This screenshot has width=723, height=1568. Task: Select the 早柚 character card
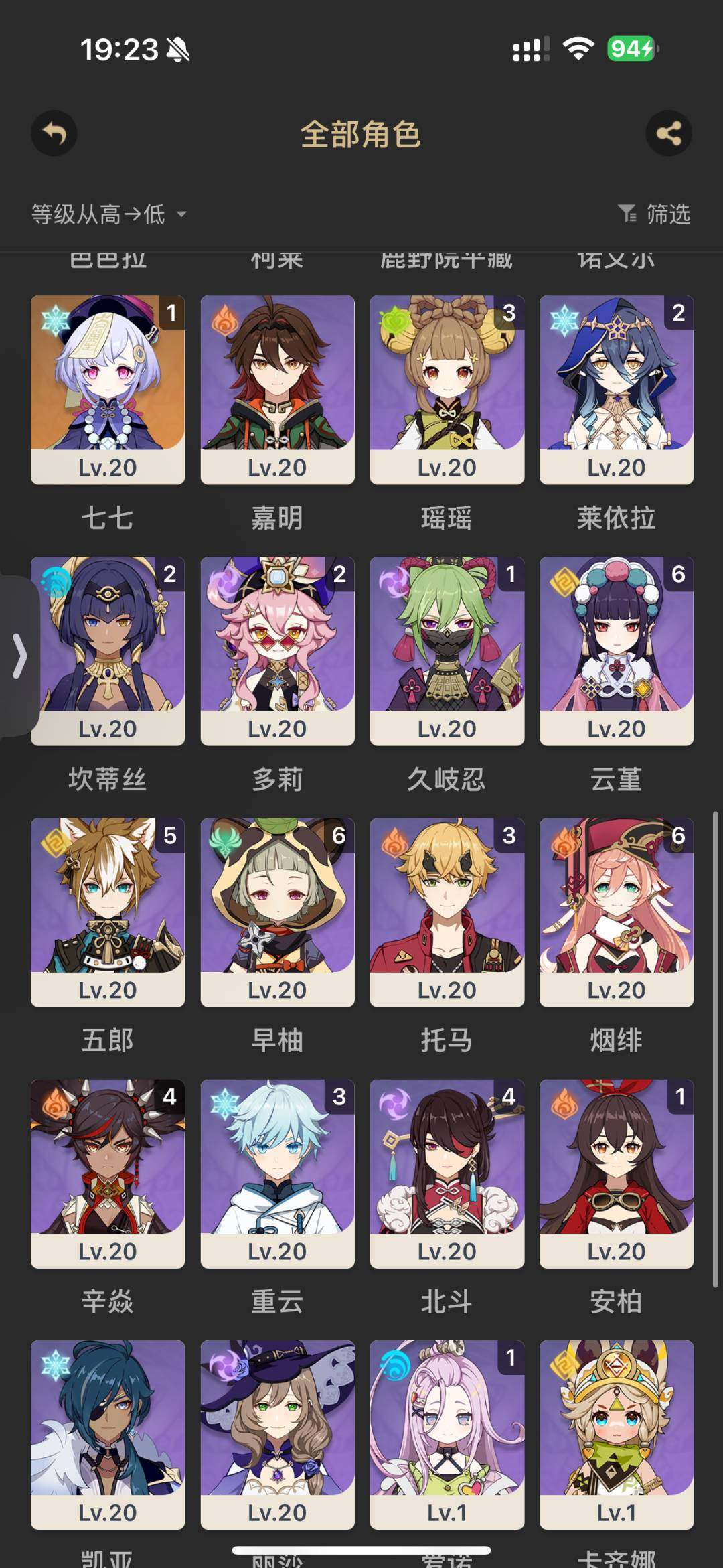click(277, 912)
